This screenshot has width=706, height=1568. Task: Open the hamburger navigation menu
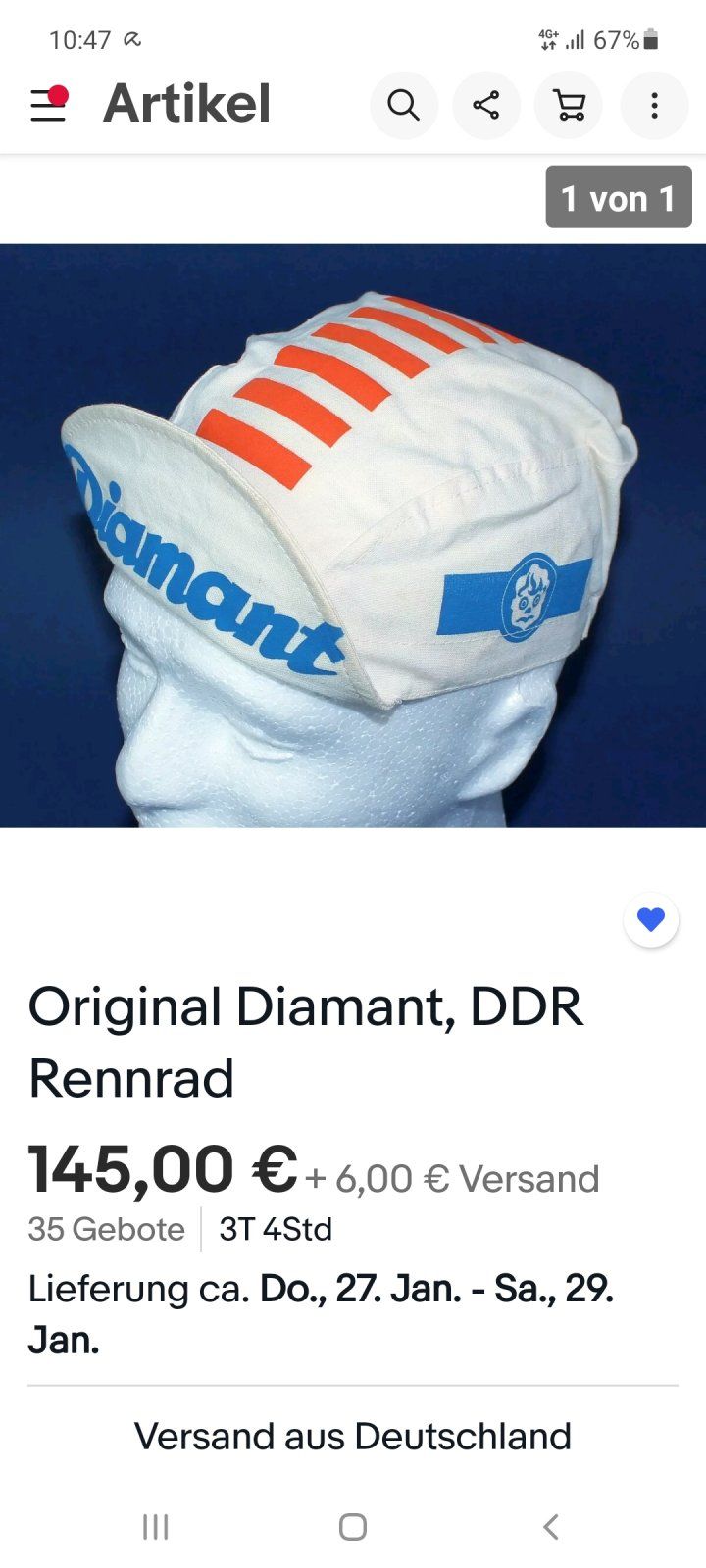[47, 104]
